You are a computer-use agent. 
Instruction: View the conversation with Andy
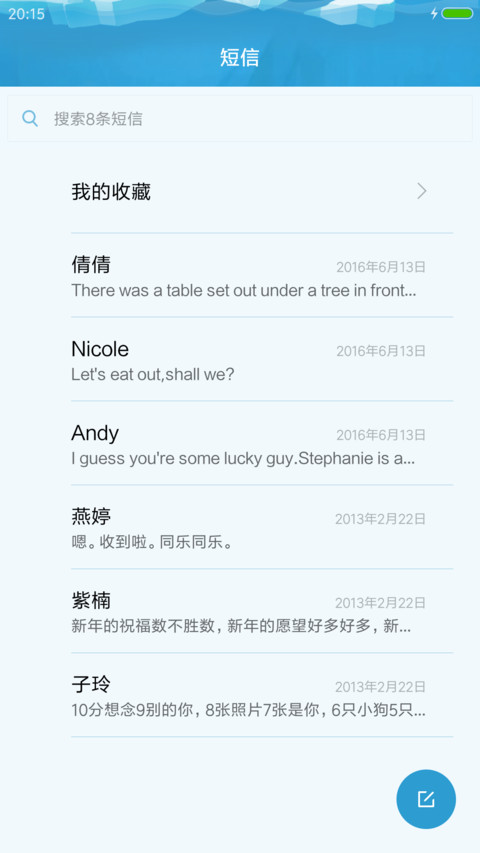tap(239, 443)
